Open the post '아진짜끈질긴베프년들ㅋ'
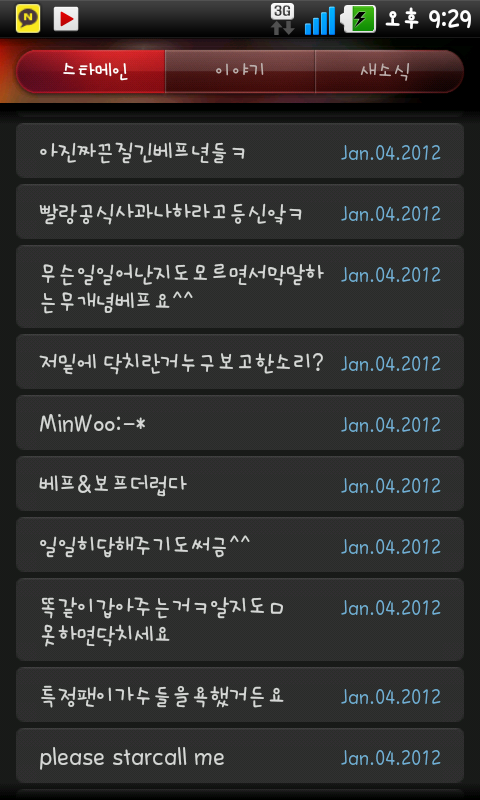The height and width of the screenshot is (800, 480). [x=240, y=151]
